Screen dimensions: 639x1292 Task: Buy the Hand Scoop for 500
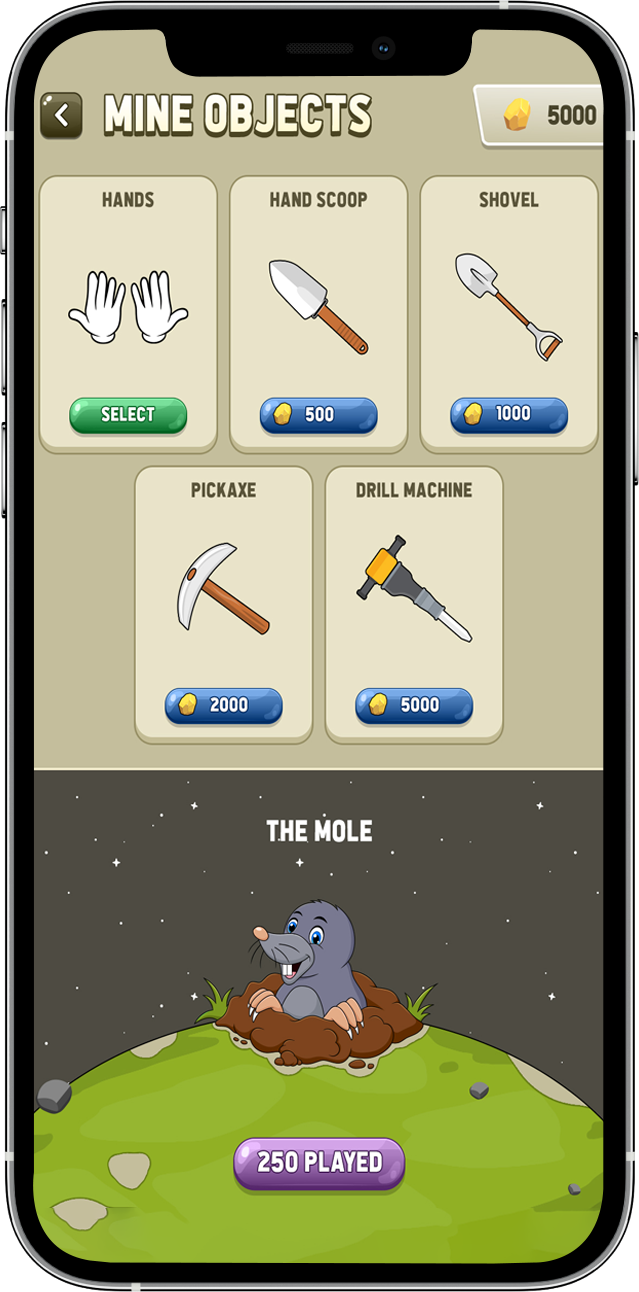coord(318,415)
